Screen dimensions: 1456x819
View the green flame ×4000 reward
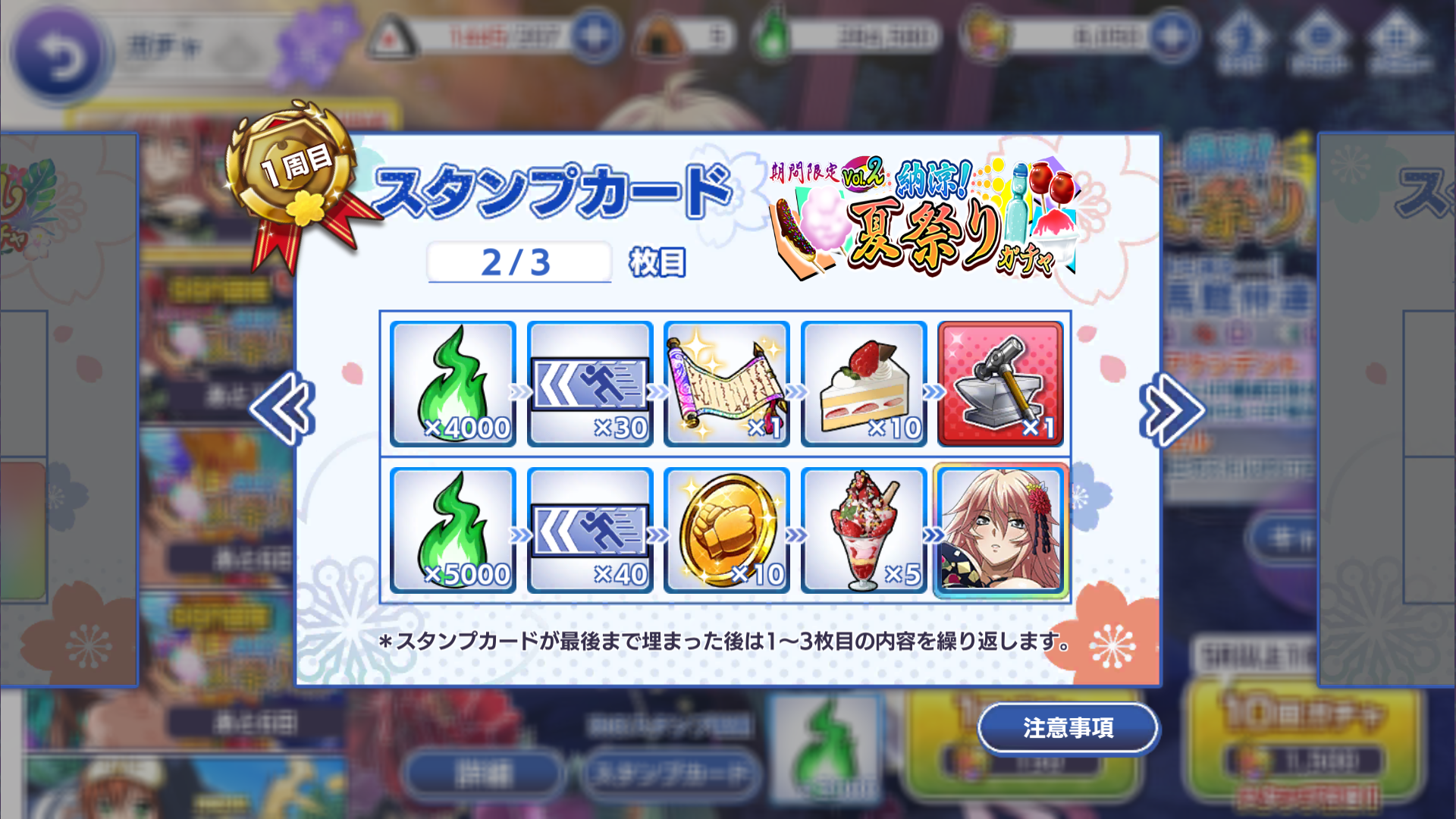(453, 384)
